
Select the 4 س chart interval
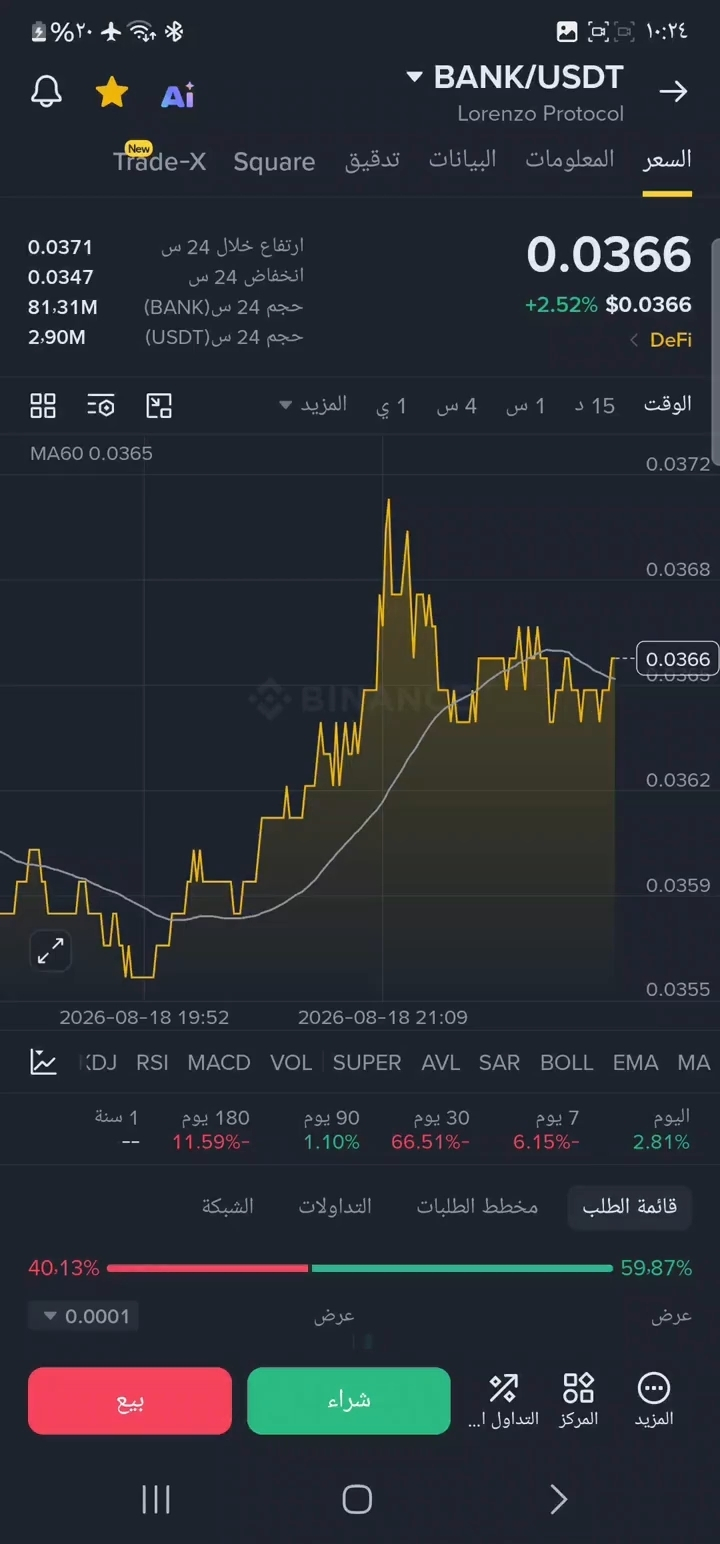pyautogui.click(x=458, y=405)
